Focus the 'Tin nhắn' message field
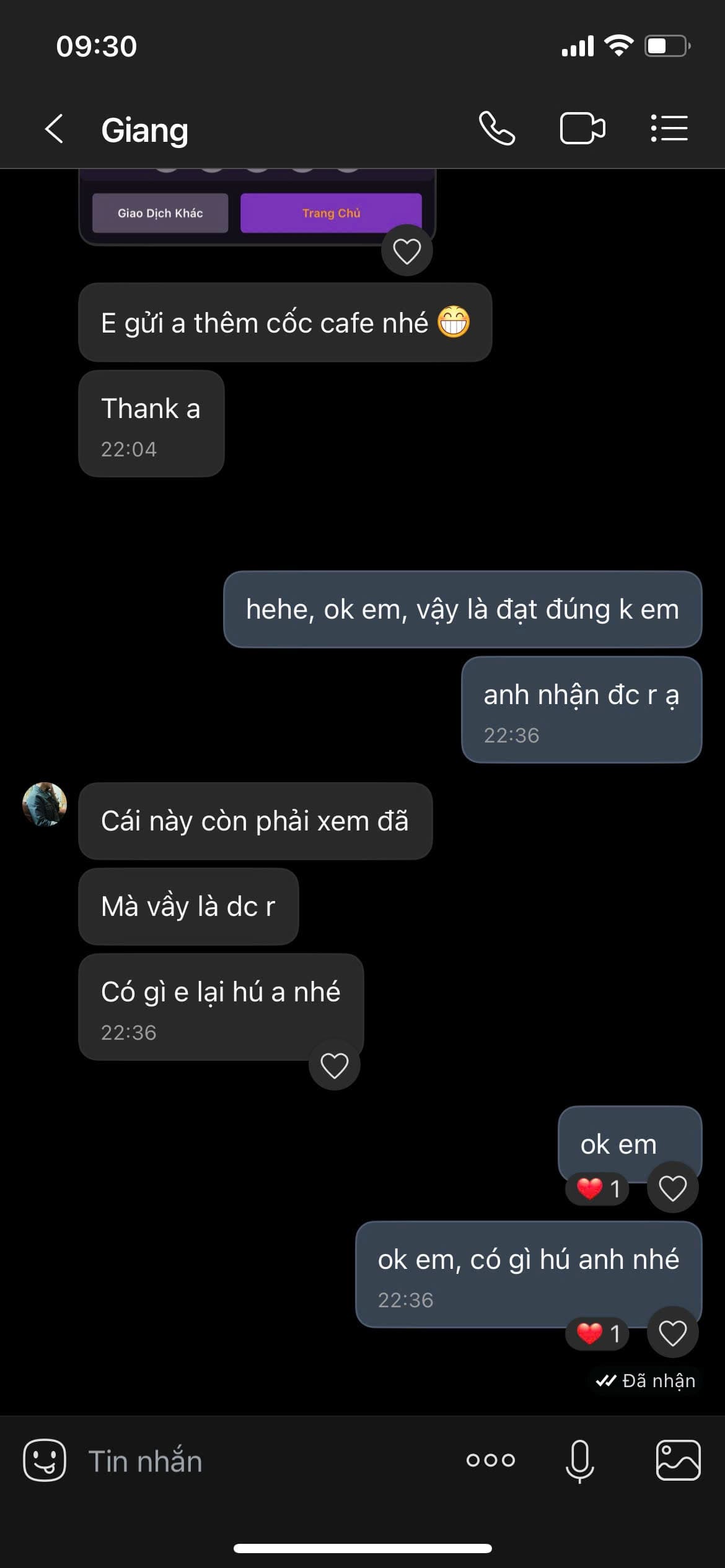 (x=266, y=1461)
